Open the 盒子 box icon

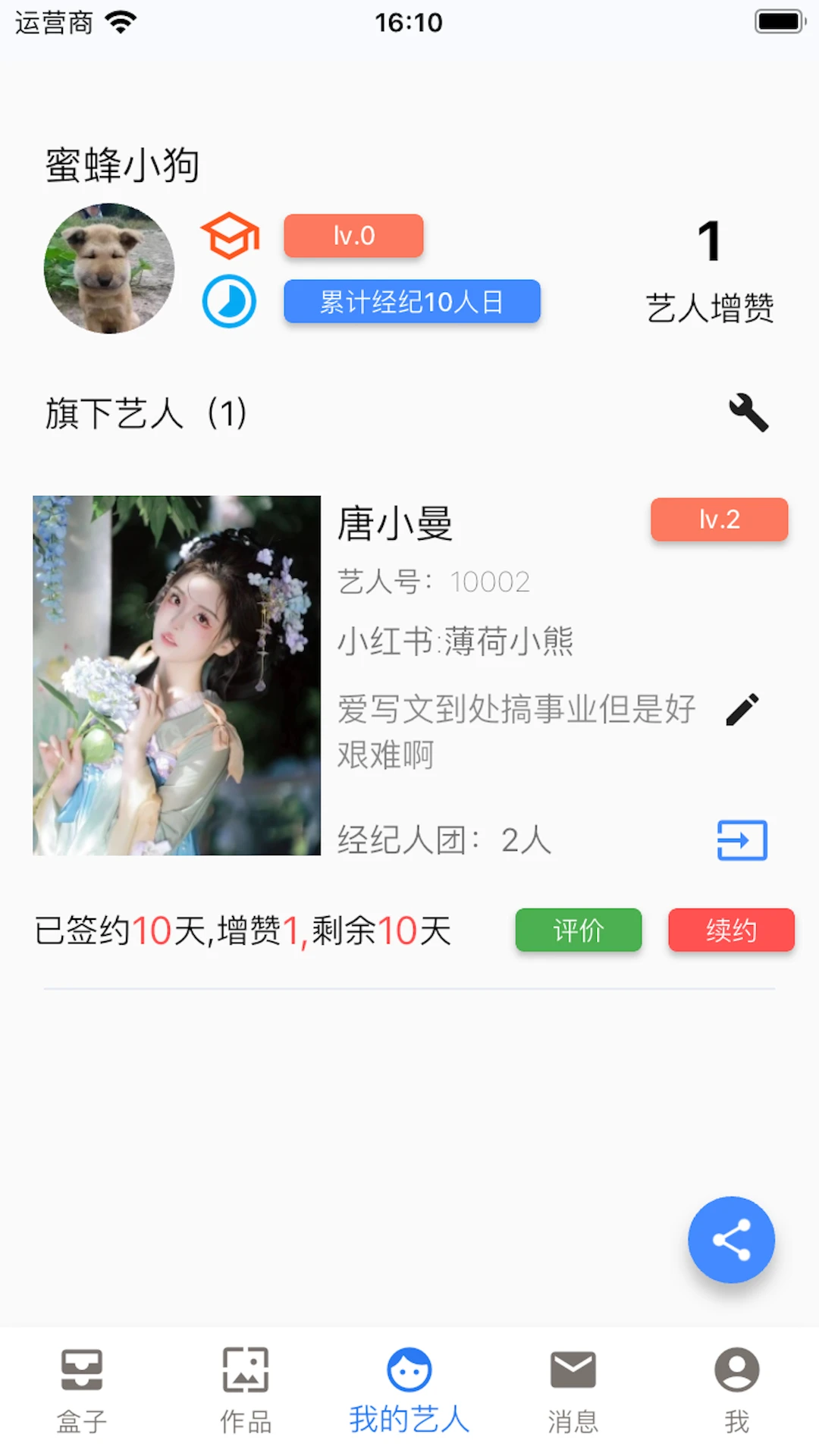80,1371
